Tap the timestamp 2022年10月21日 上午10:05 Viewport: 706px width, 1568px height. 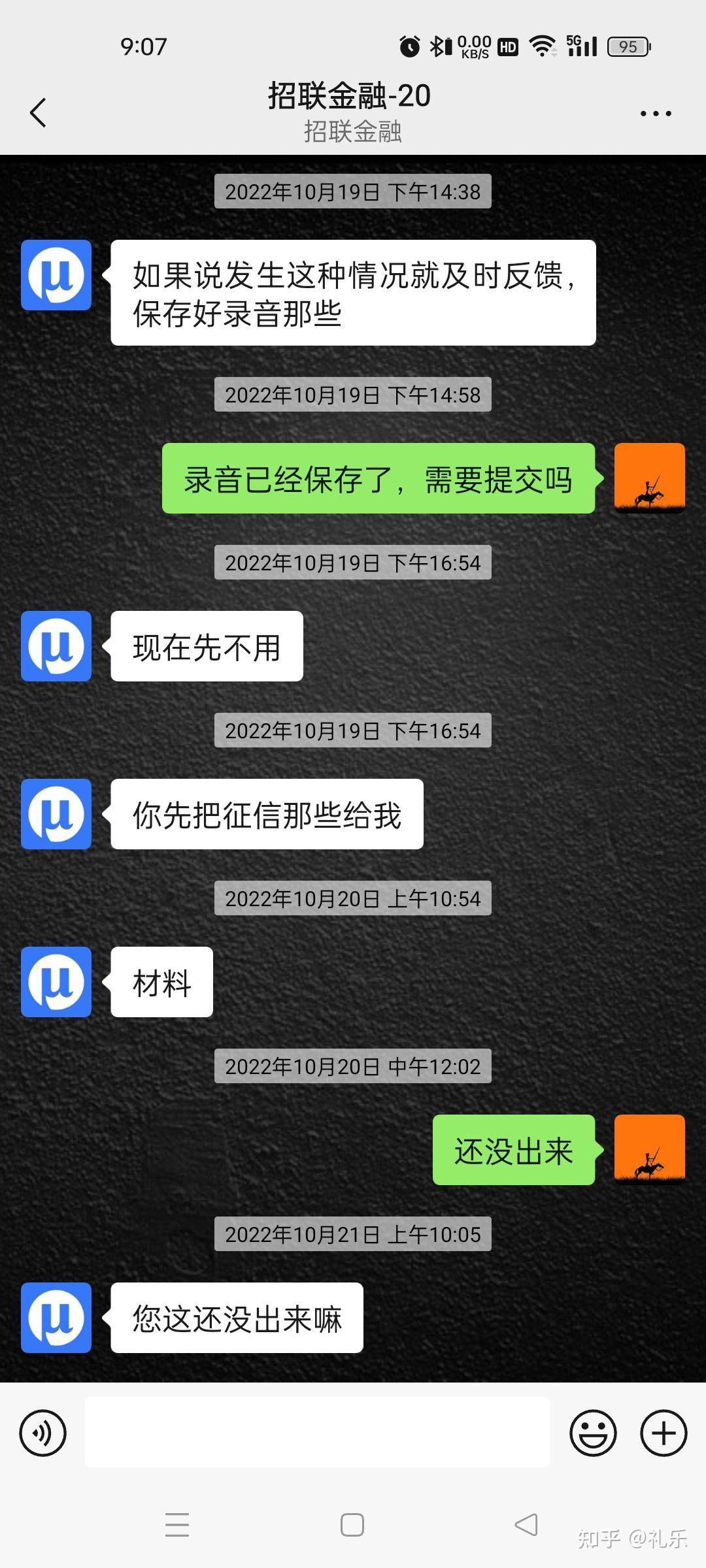(x=352, y=1233)
